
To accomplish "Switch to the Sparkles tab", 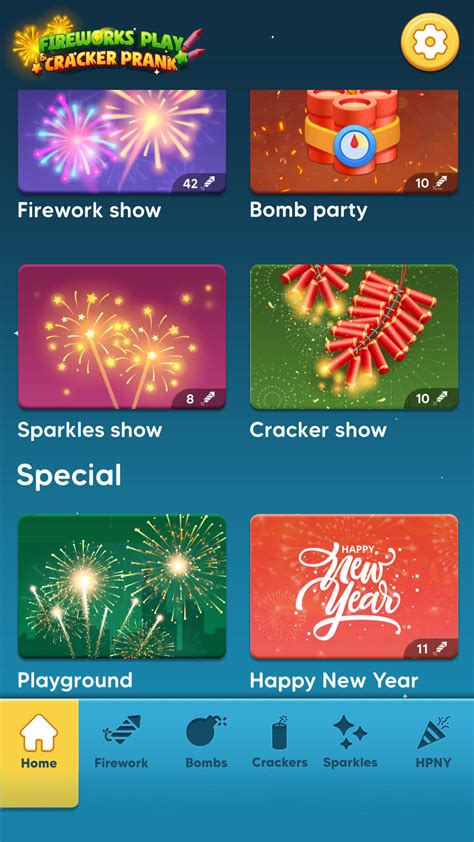I will [x=350, y=742].
